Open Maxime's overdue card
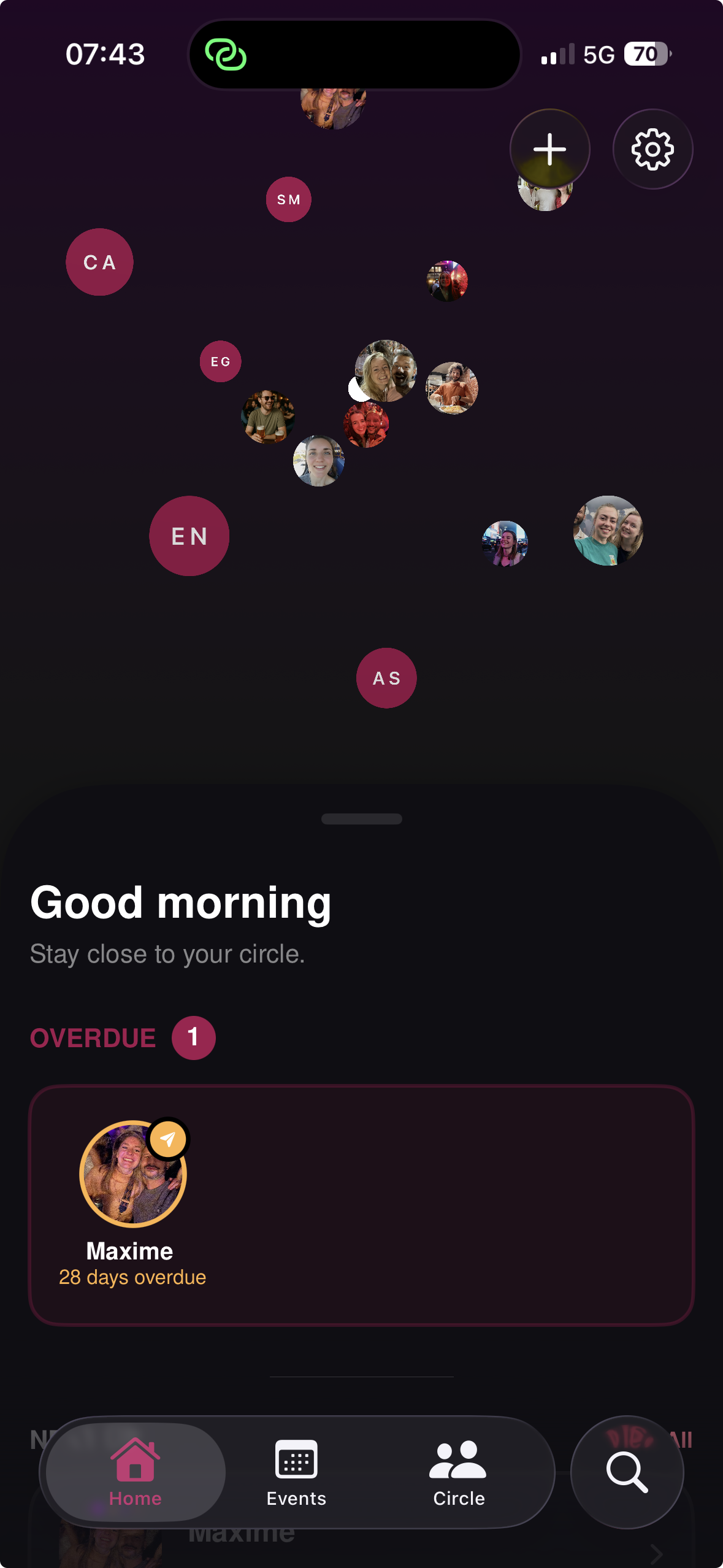This screenshot has width=723, height=1568. (x=361, y=1205)
